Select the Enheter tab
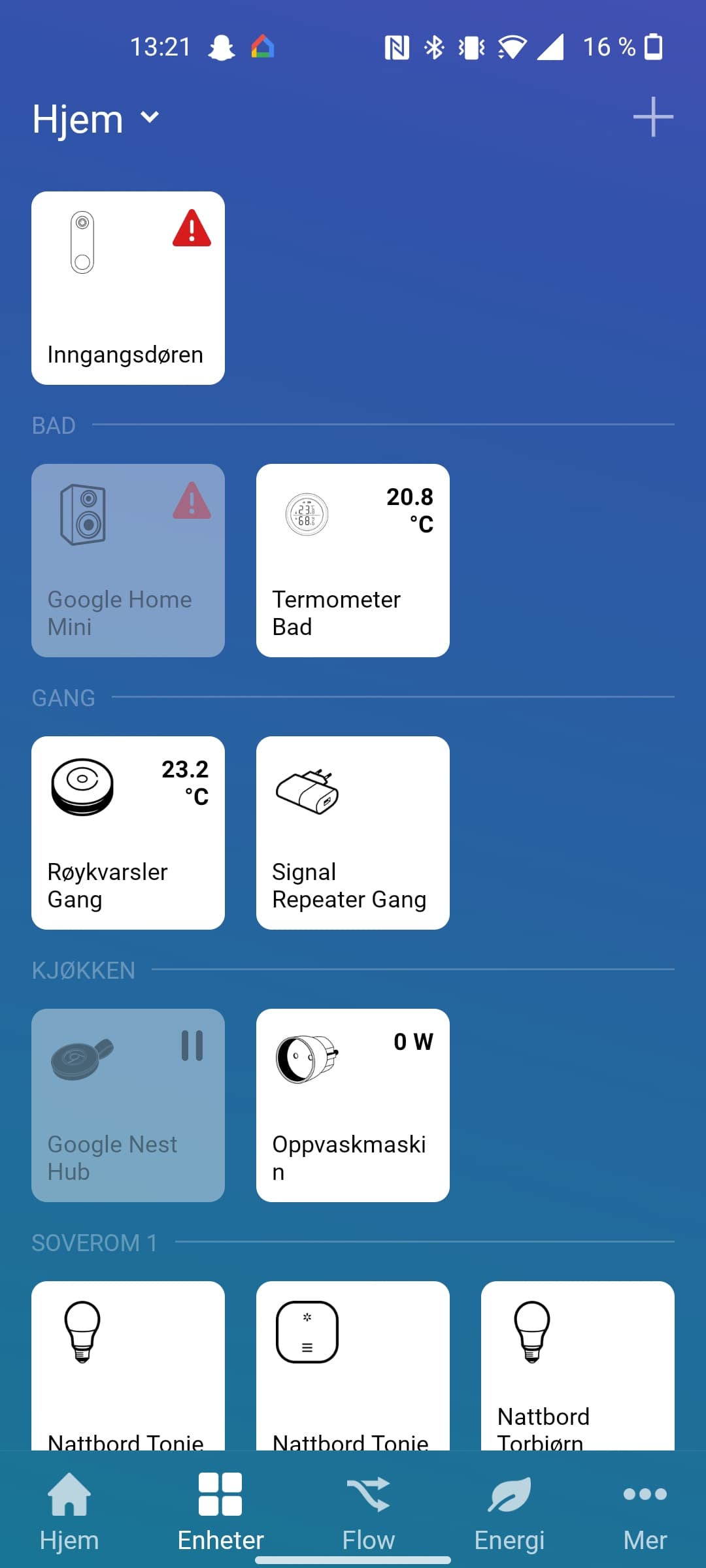This screenshot has height=1568, width=706. (221, 1511)
